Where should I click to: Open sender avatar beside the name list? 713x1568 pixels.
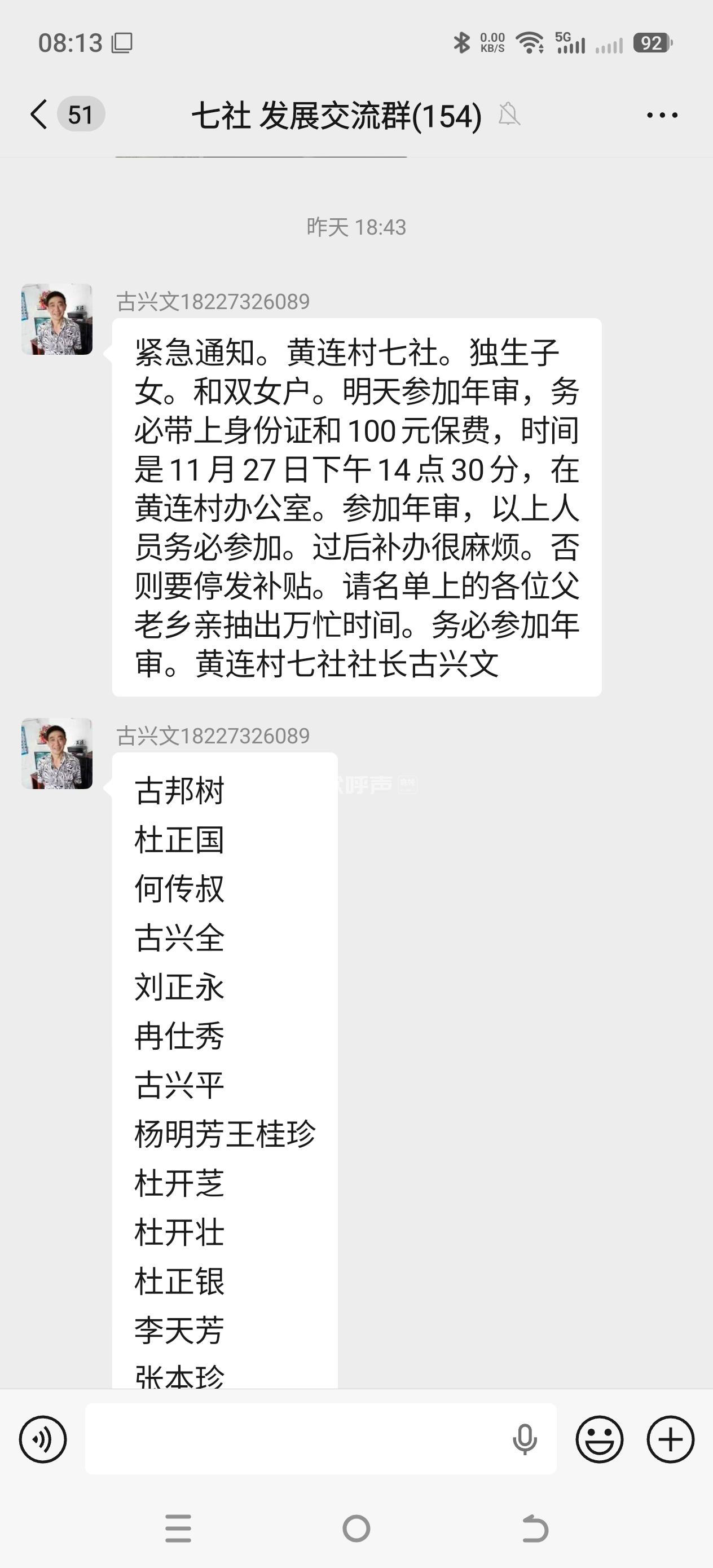click(57, 754)
